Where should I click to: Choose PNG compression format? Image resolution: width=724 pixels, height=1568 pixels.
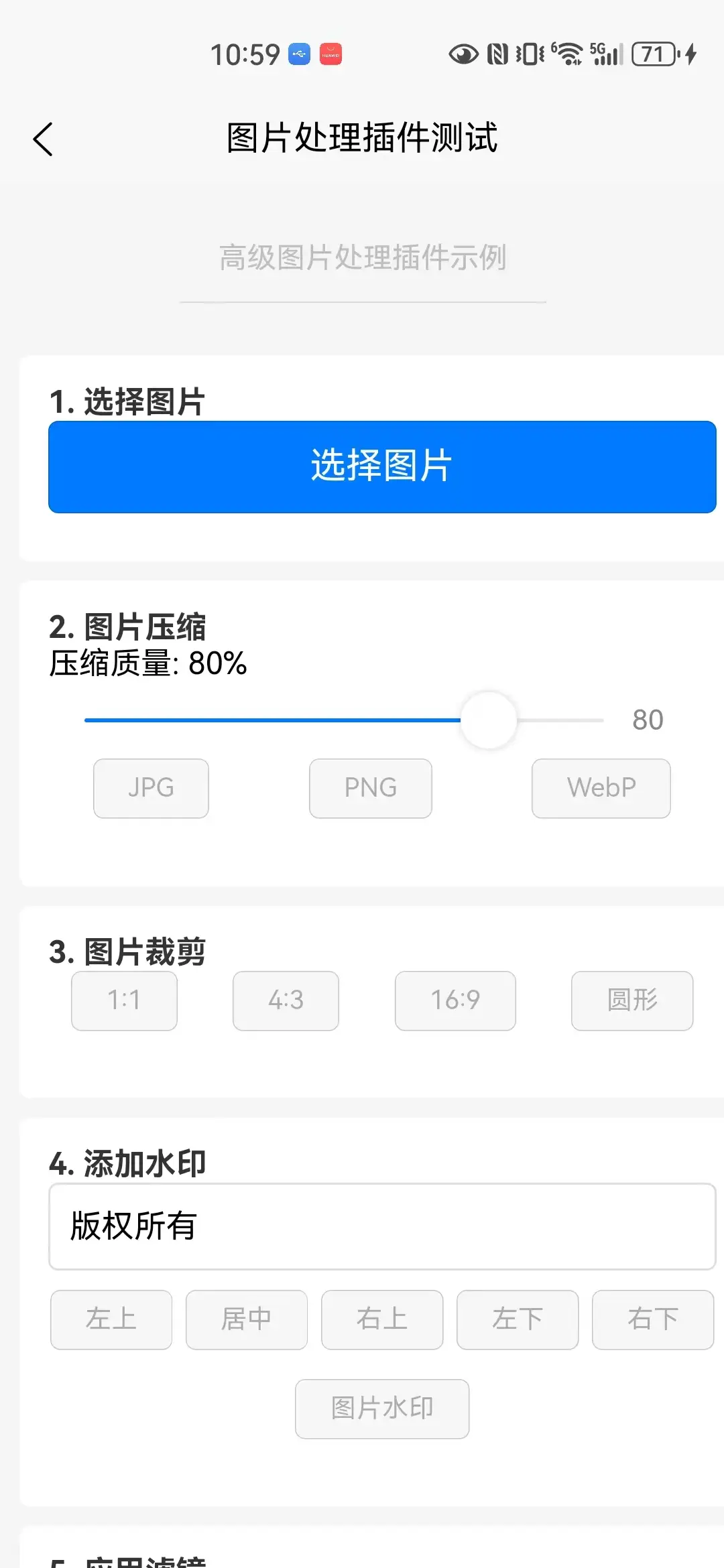370,788
